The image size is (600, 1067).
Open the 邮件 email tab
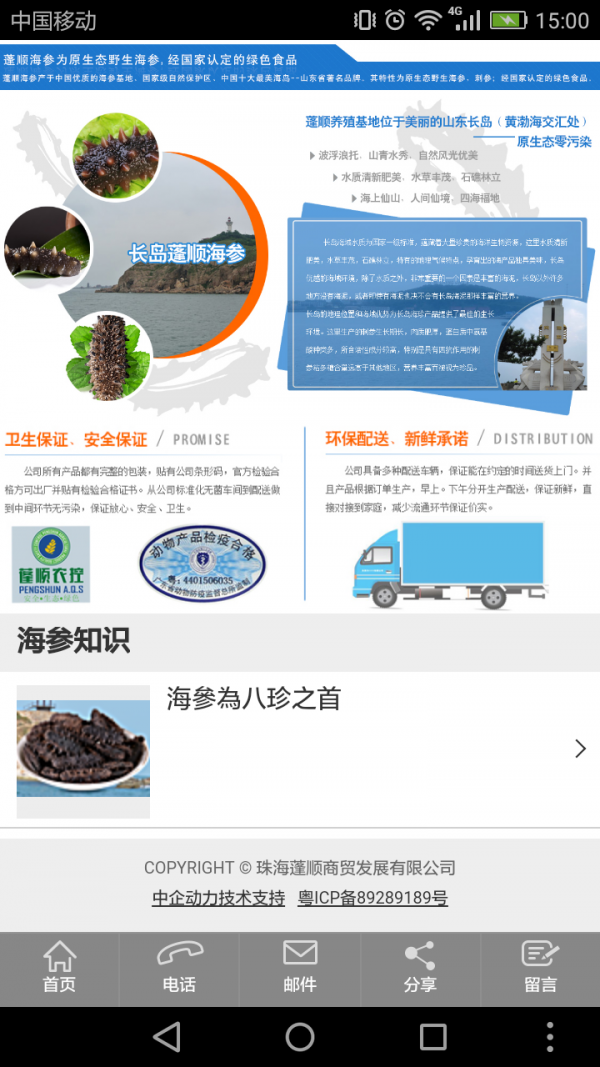tap(299, 968)
